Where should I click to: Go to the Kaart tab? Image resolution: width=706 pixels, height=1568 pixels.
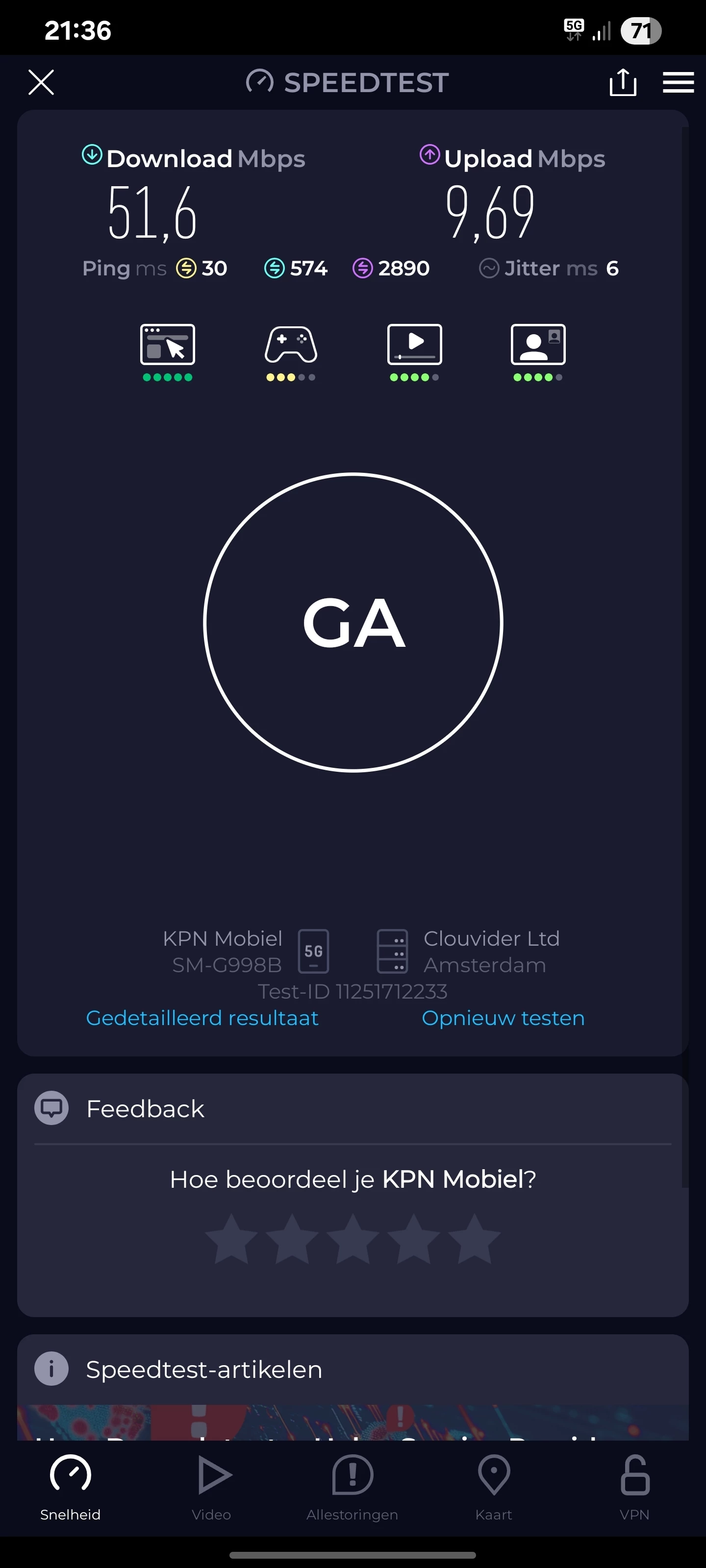493,1485
